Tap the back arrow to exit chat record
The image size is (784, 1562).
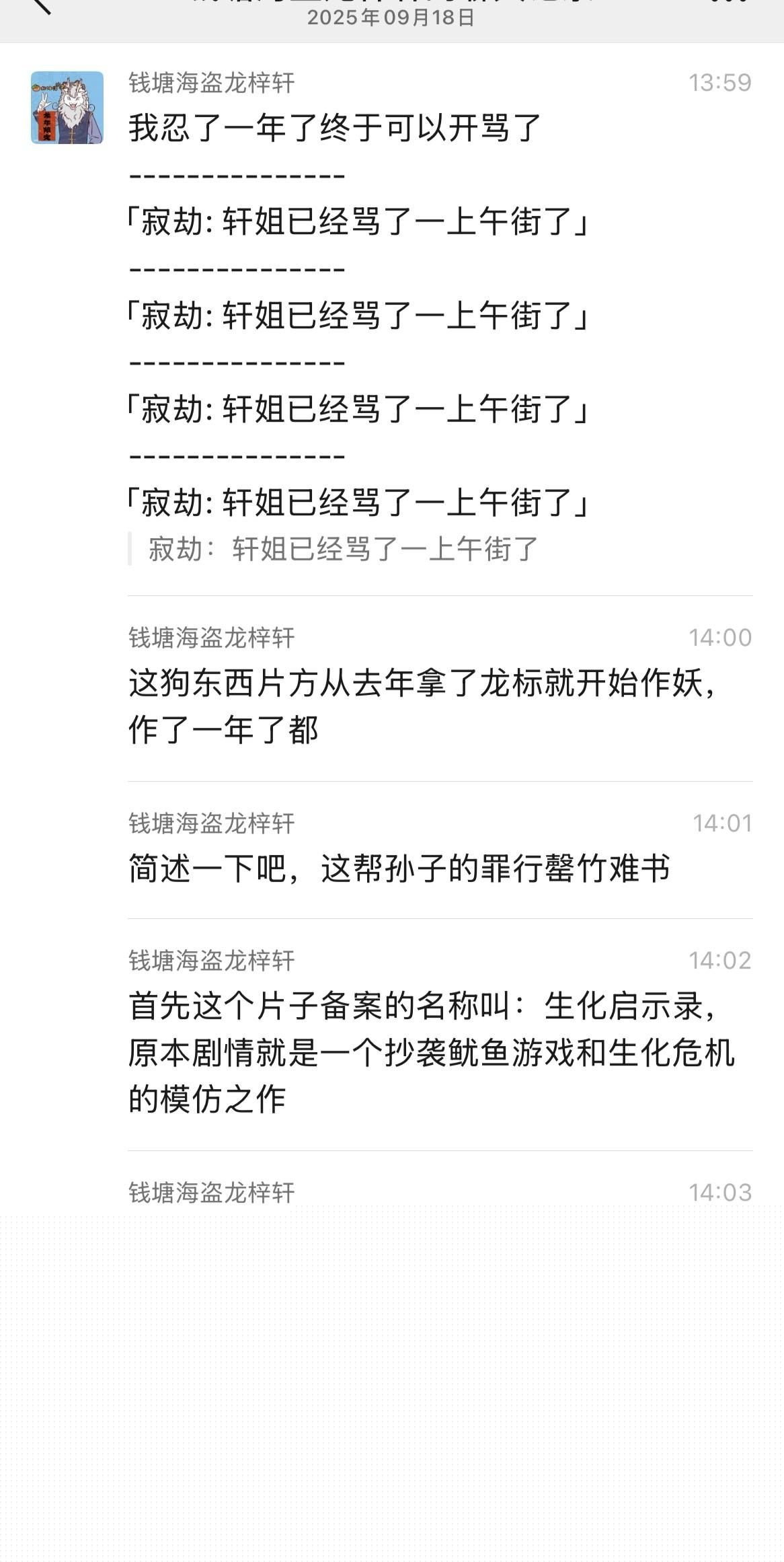pos(40,8)
